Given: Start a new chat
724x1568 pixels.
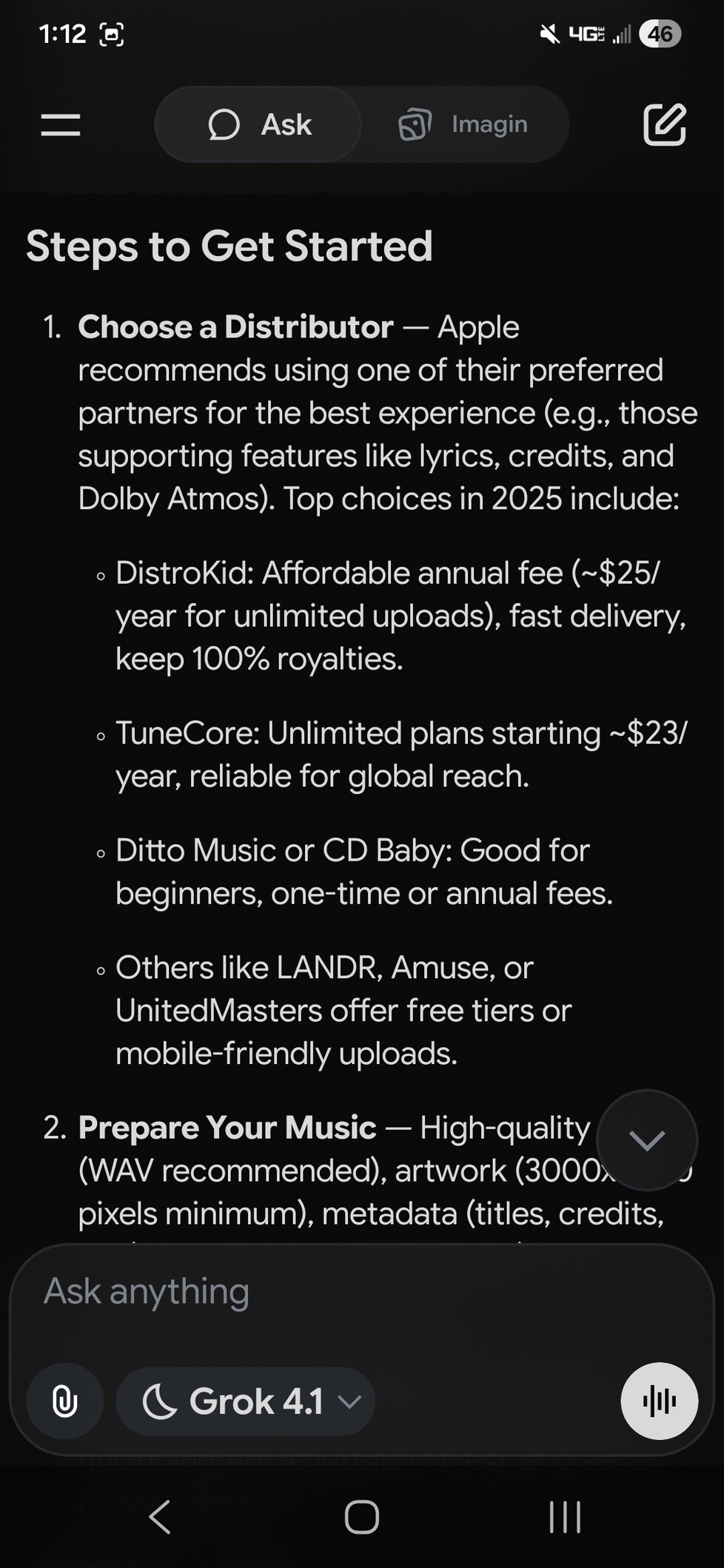Looking at the screenshot, I should [664, 124].
